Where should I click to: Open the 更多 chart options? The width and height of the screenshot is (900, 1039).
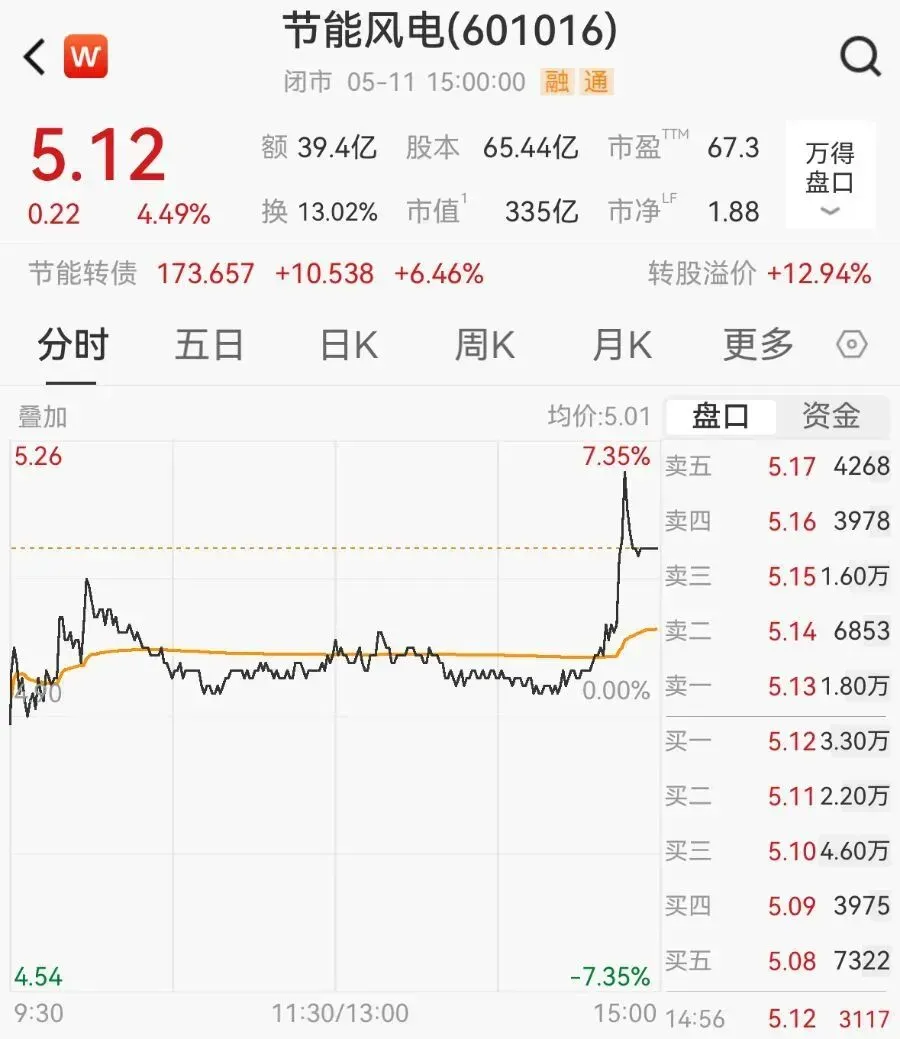pyautogui.click(x=758, y=345)
